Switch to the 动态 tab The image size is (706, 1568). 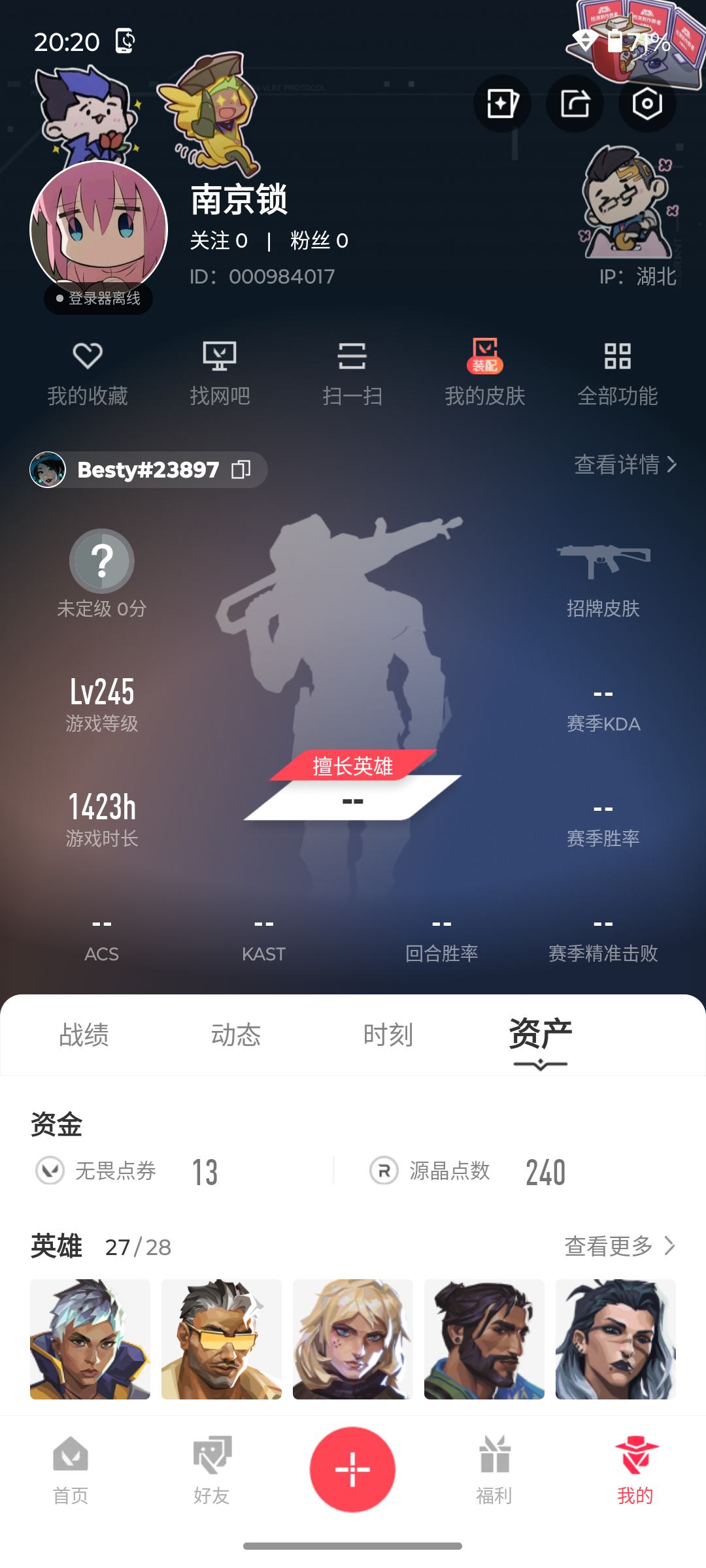tap(236, 1035)
